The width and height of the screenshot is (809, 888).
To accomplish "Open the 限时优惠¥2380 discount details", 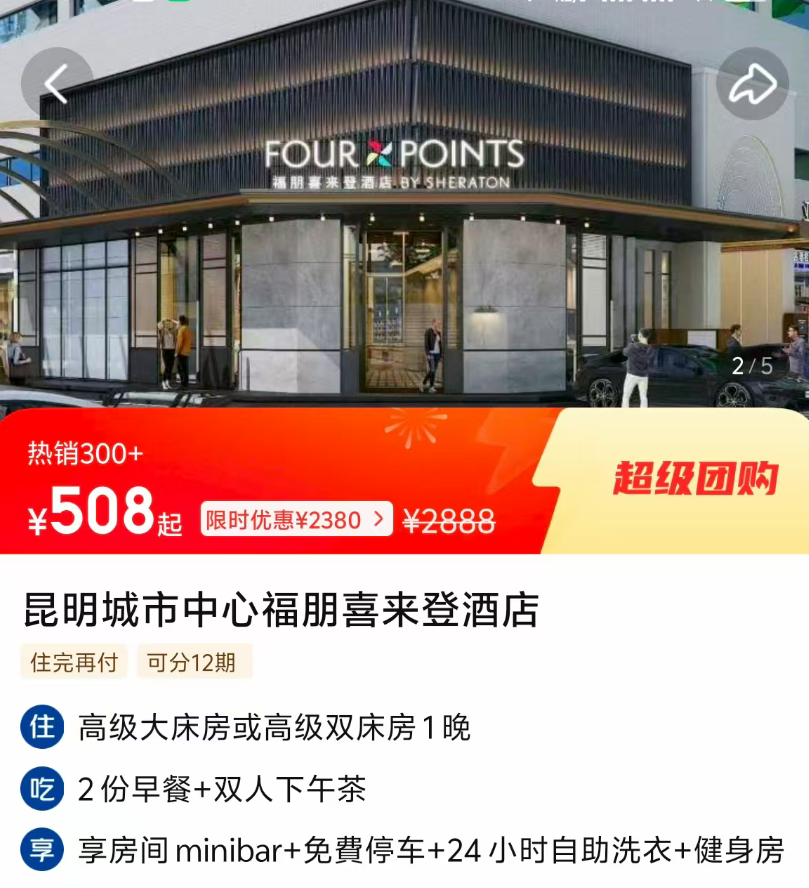I will [296, 519].
